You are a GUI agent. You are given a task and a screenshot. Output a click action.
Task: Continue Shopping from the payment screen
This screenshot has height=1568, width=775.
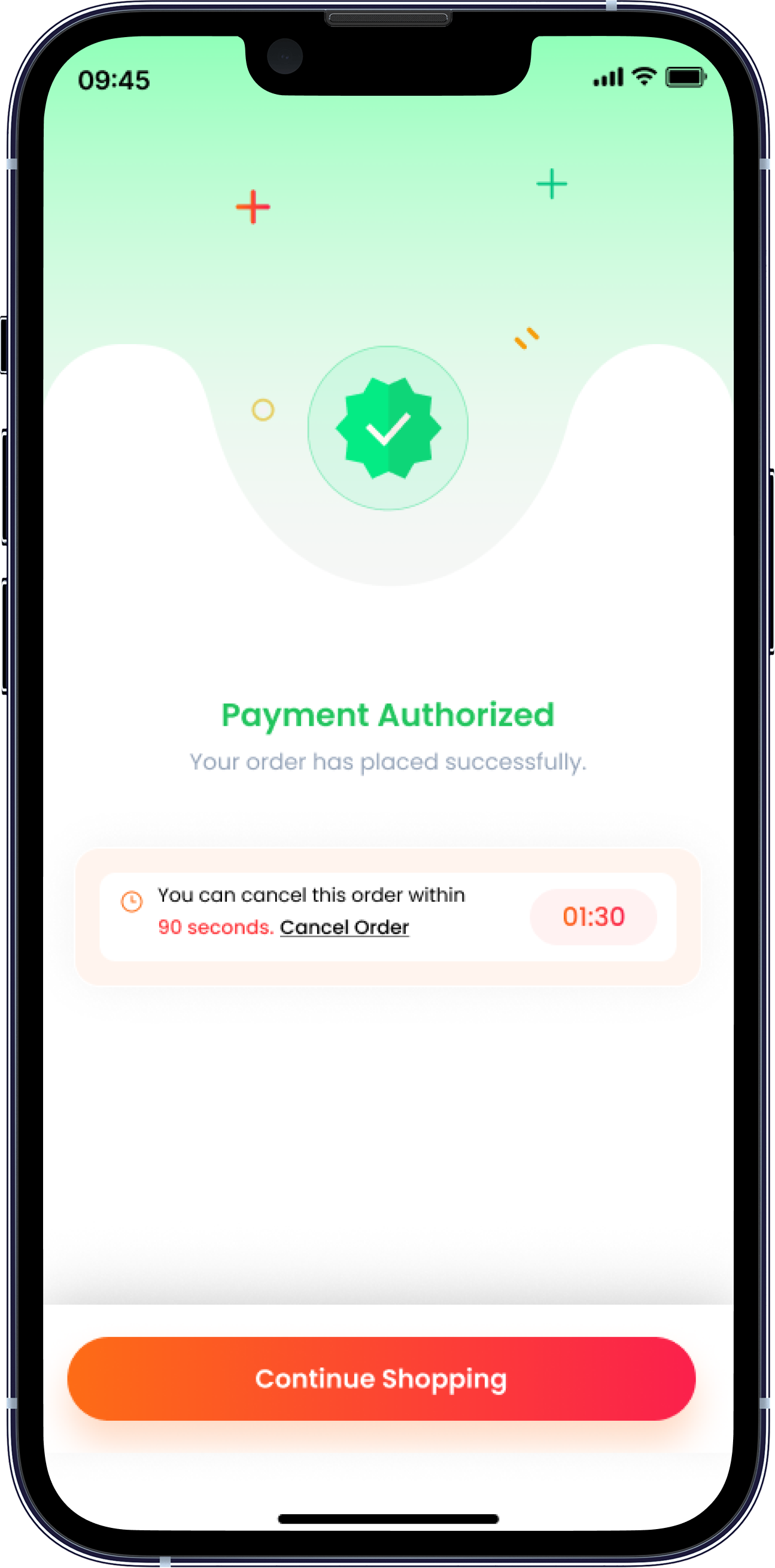381,1378
